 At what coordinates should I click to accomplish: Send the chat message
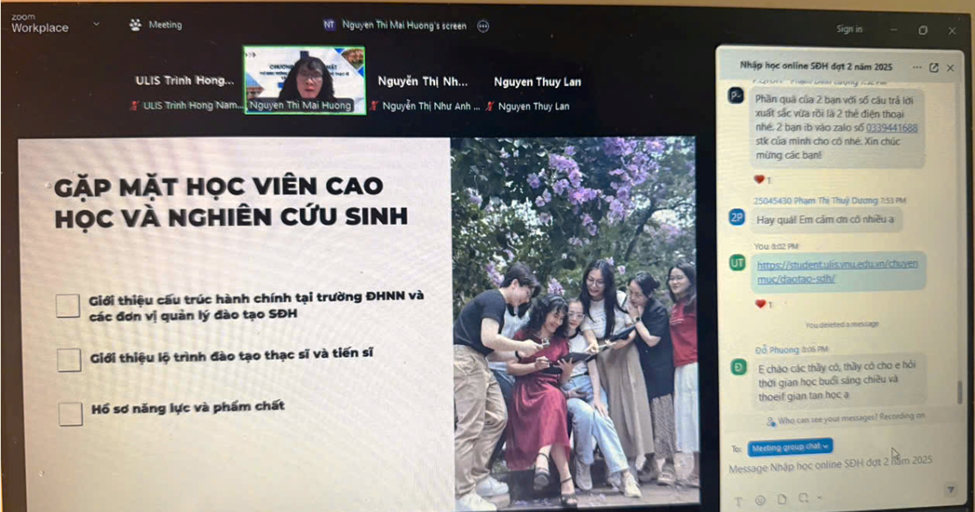tap(950, 489)
